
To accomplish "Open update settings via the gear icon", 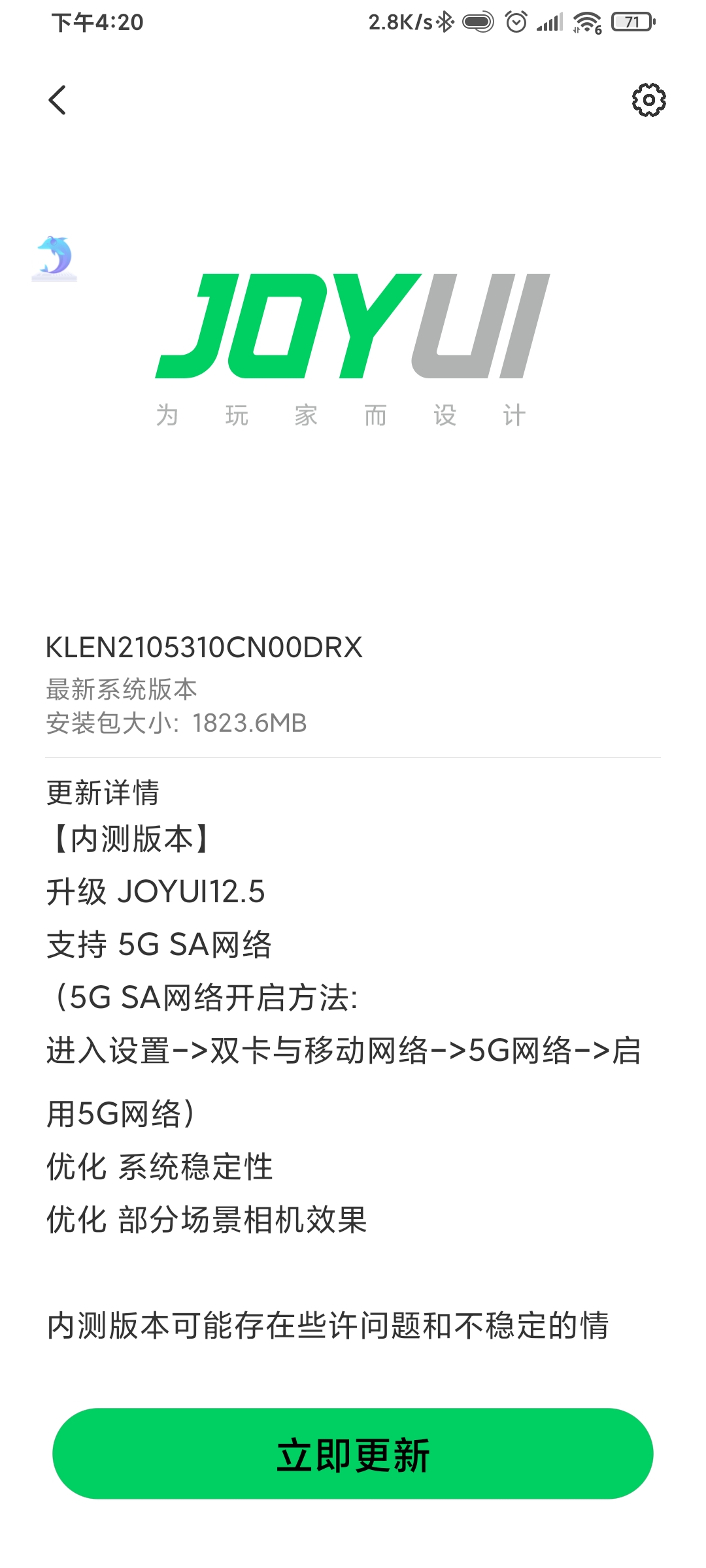I will click(x=648, y=100).
